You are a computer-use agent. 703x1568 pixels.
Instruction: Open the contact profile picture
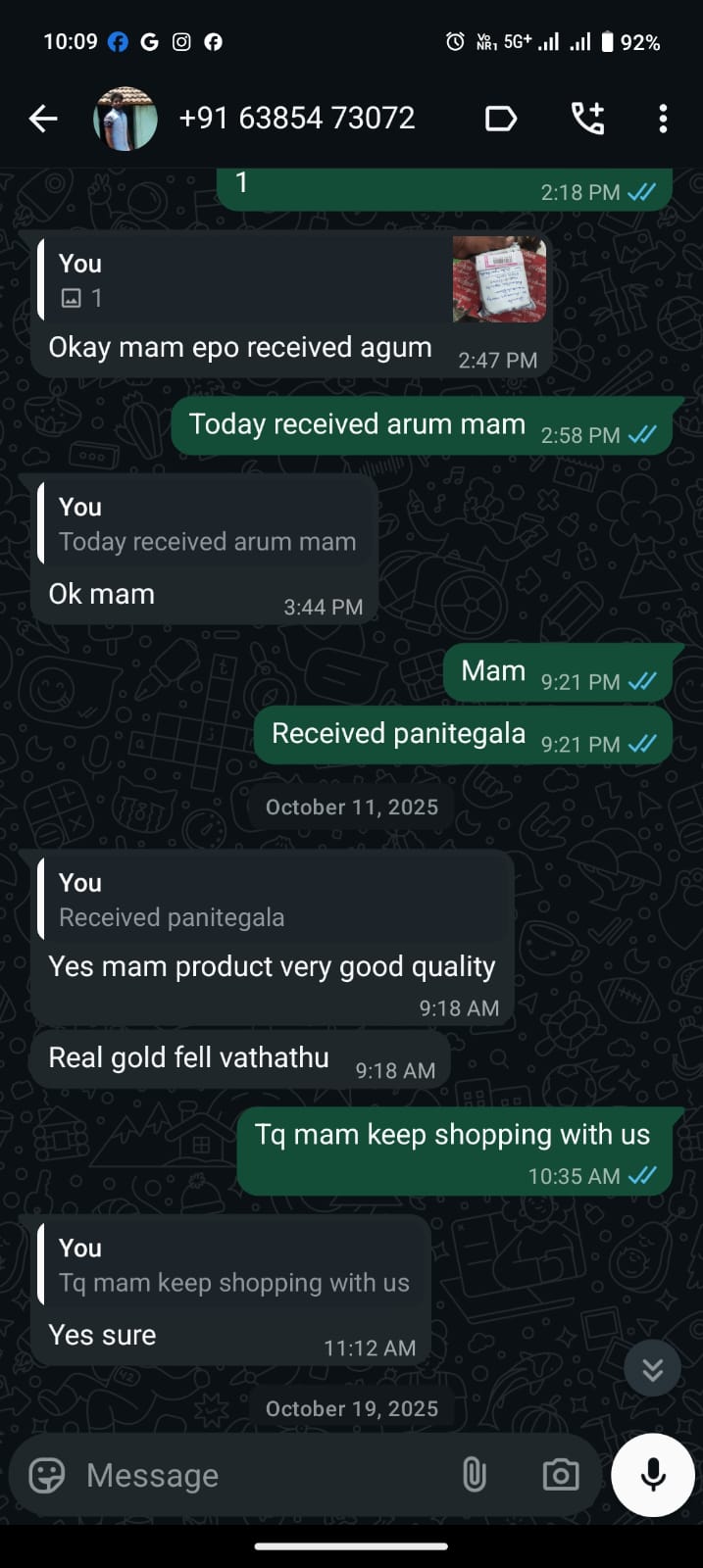pos(125,120)
